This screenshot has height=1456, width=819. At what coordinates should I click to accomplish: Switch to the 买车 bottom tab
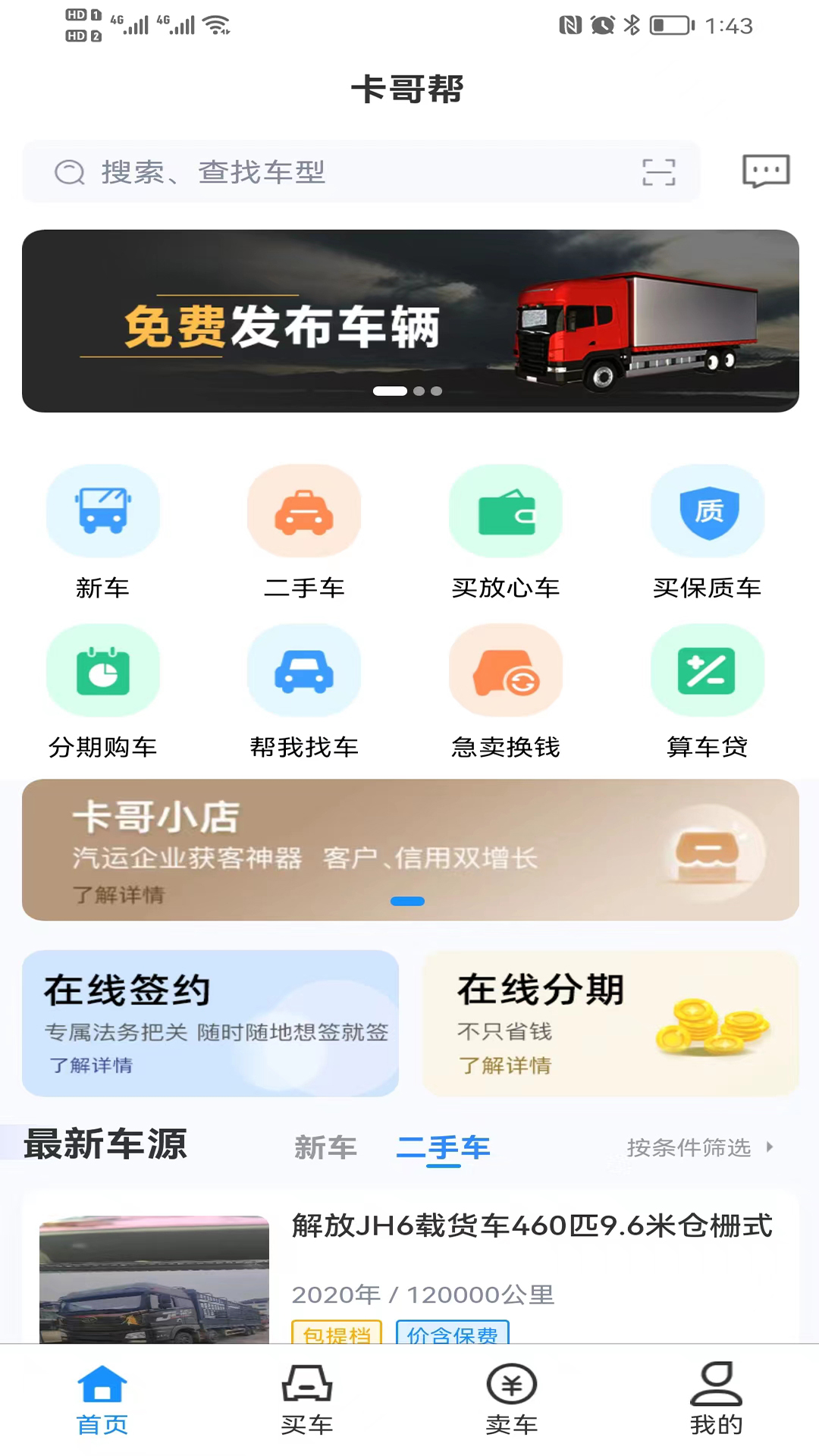[x=307, y=1399]
